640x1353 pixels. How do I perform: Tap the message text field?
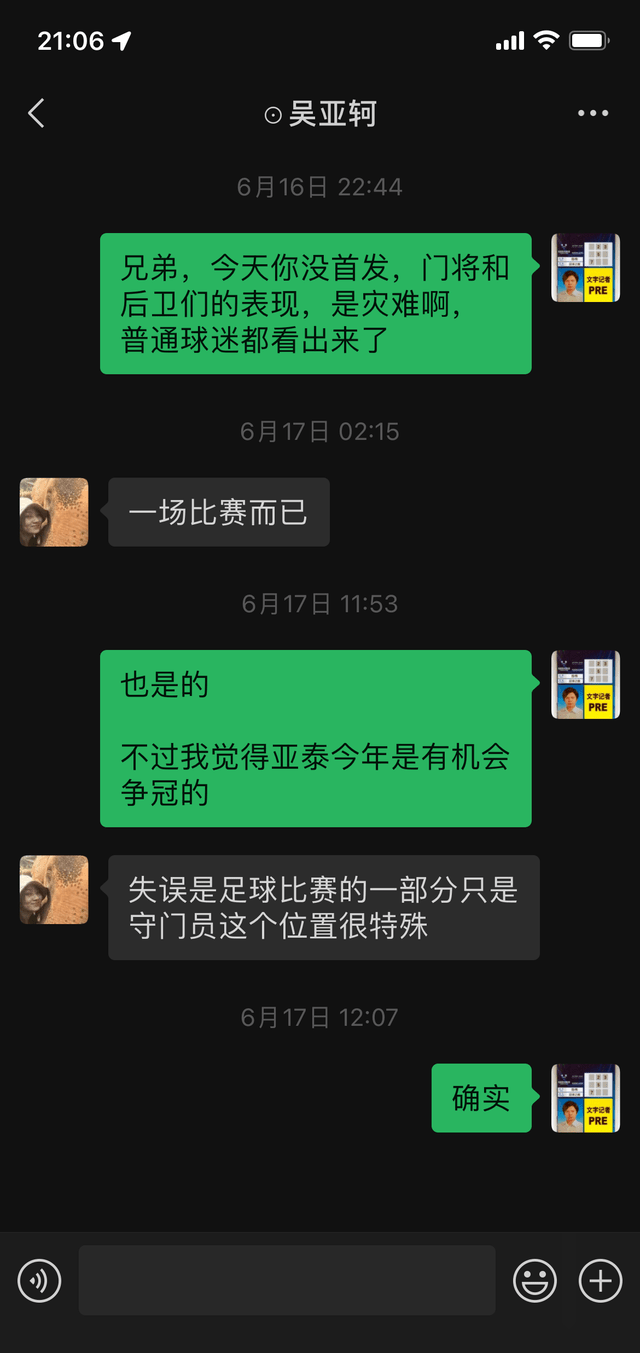pos(287,1280)
